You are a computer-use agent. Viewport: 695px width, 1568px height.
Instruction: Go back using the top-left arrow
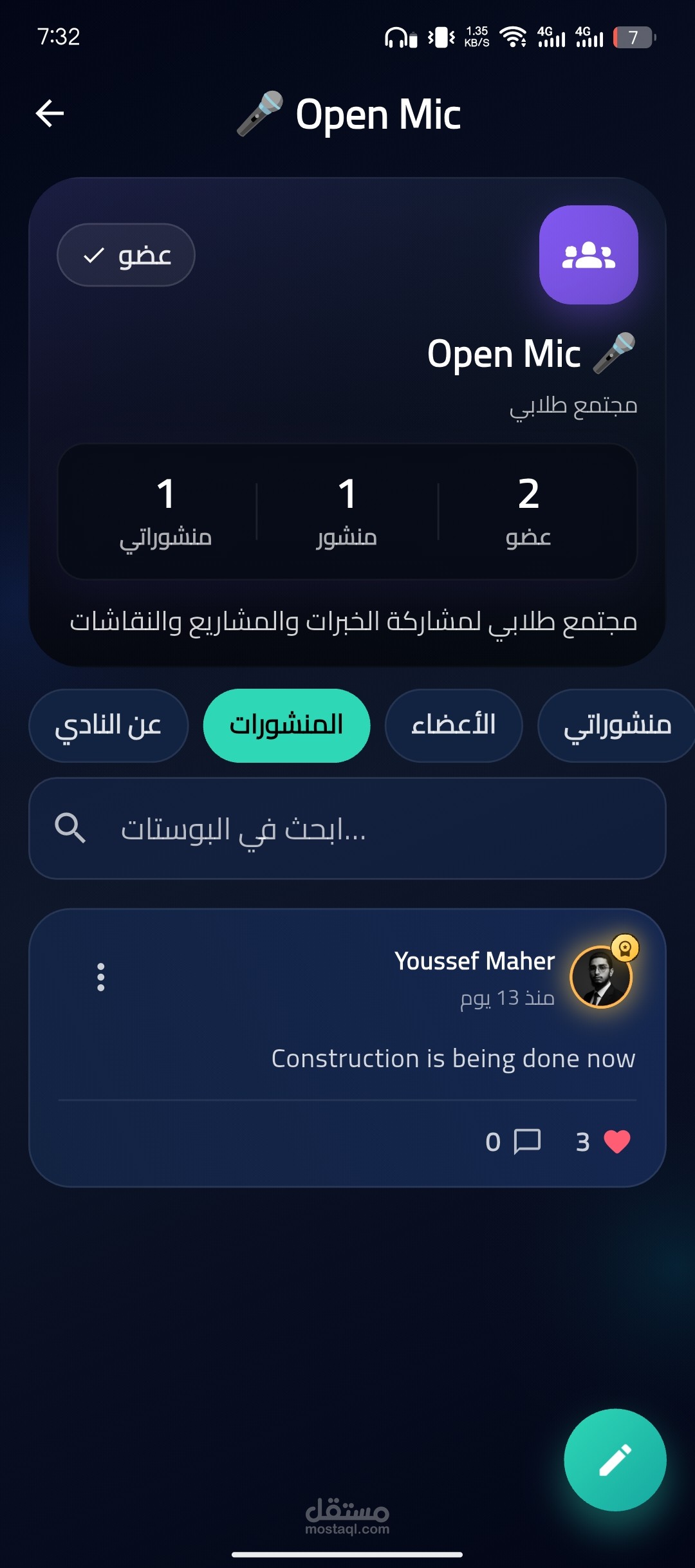[x=50, y=114]
